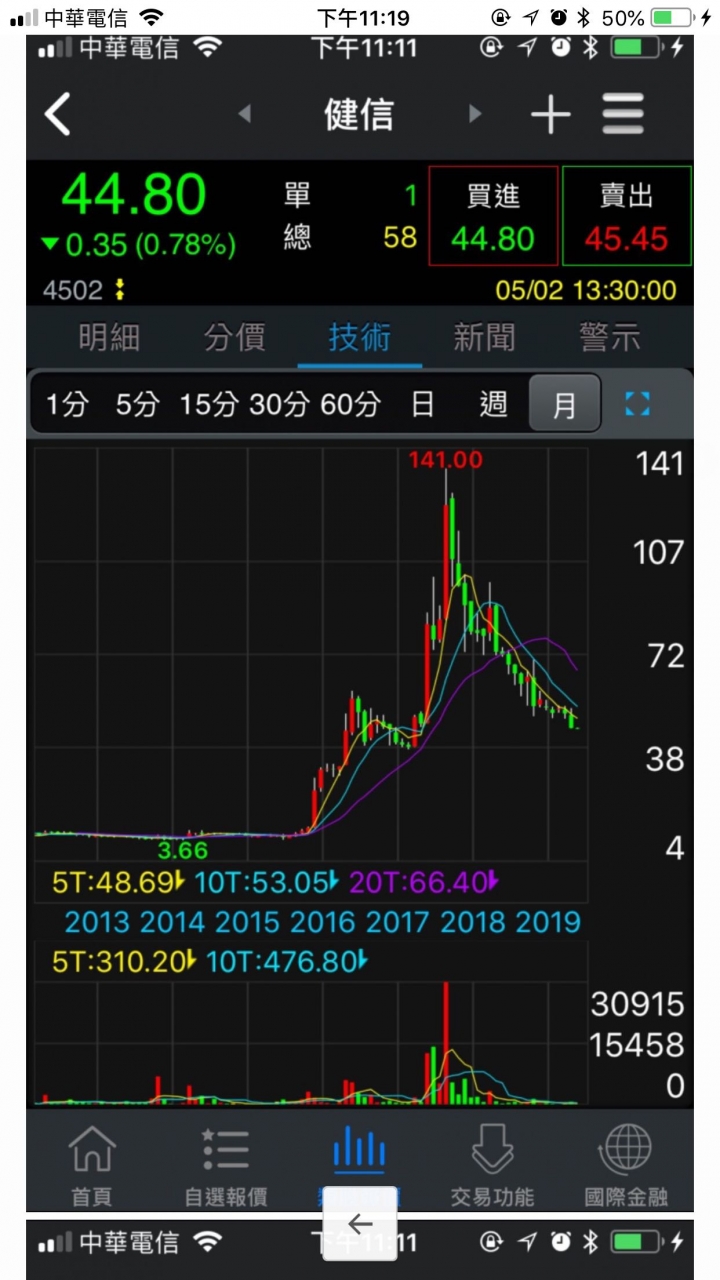Open the hamburger menu
Screen dimensions: 720x1280
(623, 115)
